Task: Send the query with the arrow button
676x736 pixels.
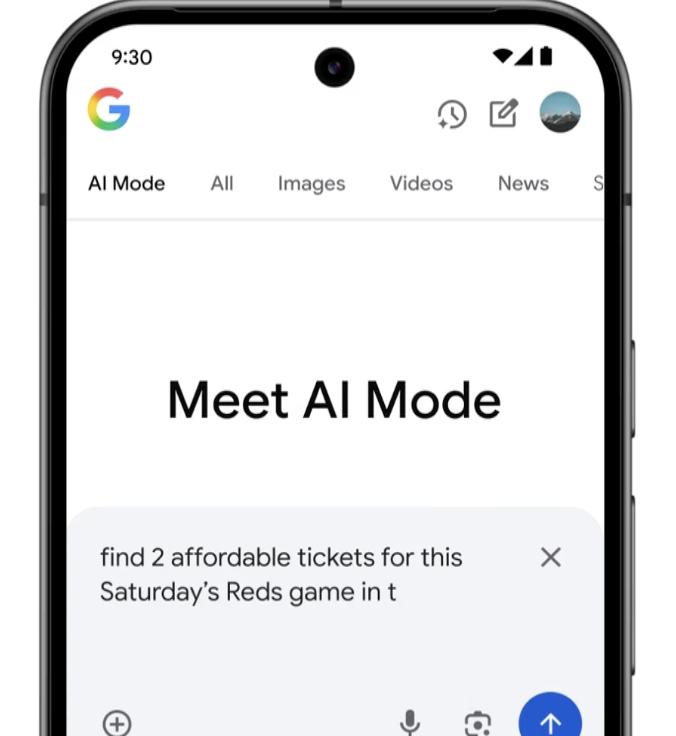Action: coord(550,720)
